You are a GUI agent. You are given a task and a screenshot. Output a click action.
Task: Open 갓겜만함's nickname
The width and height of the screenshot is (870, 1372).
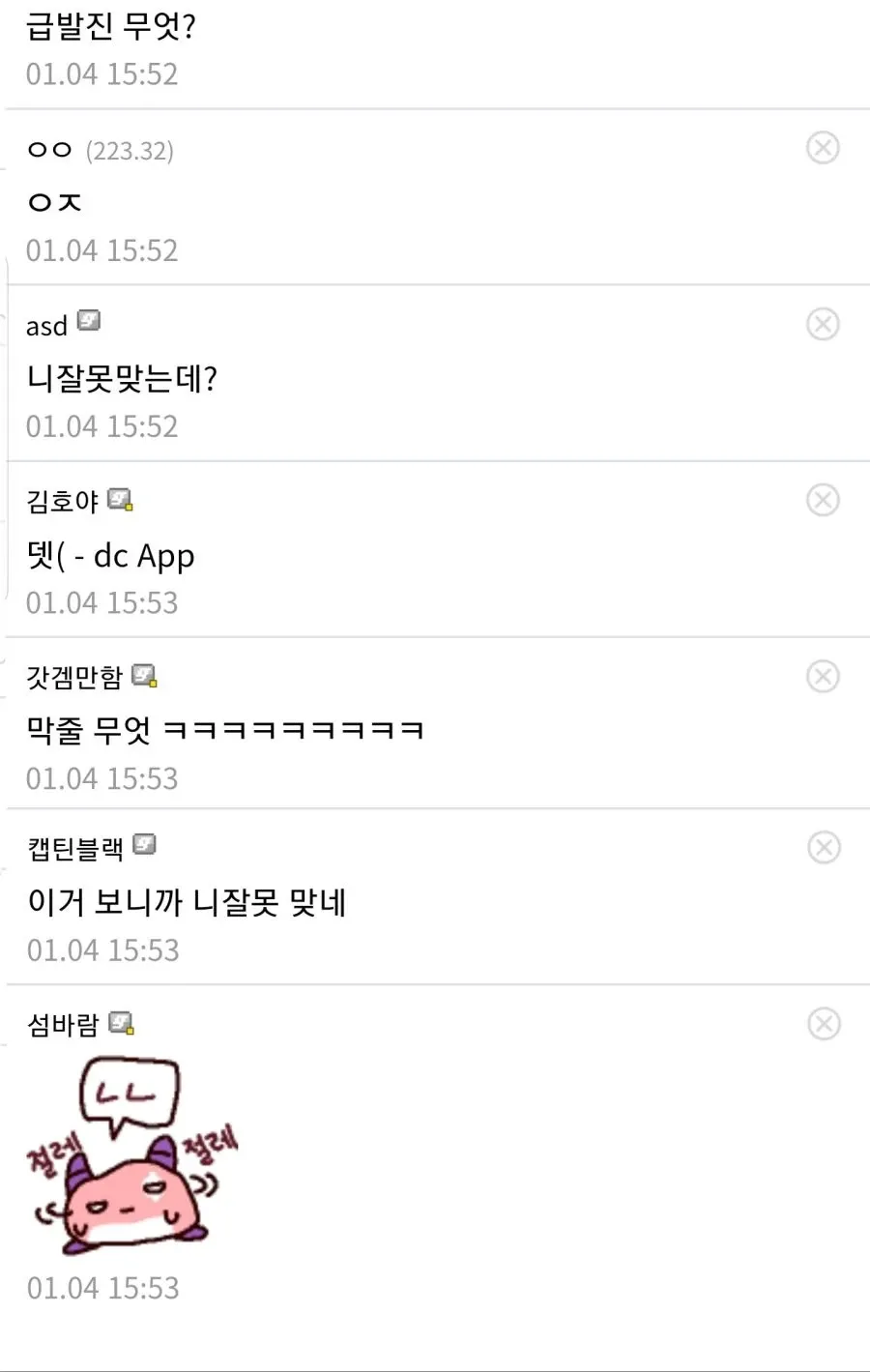[x=73, y=677]
